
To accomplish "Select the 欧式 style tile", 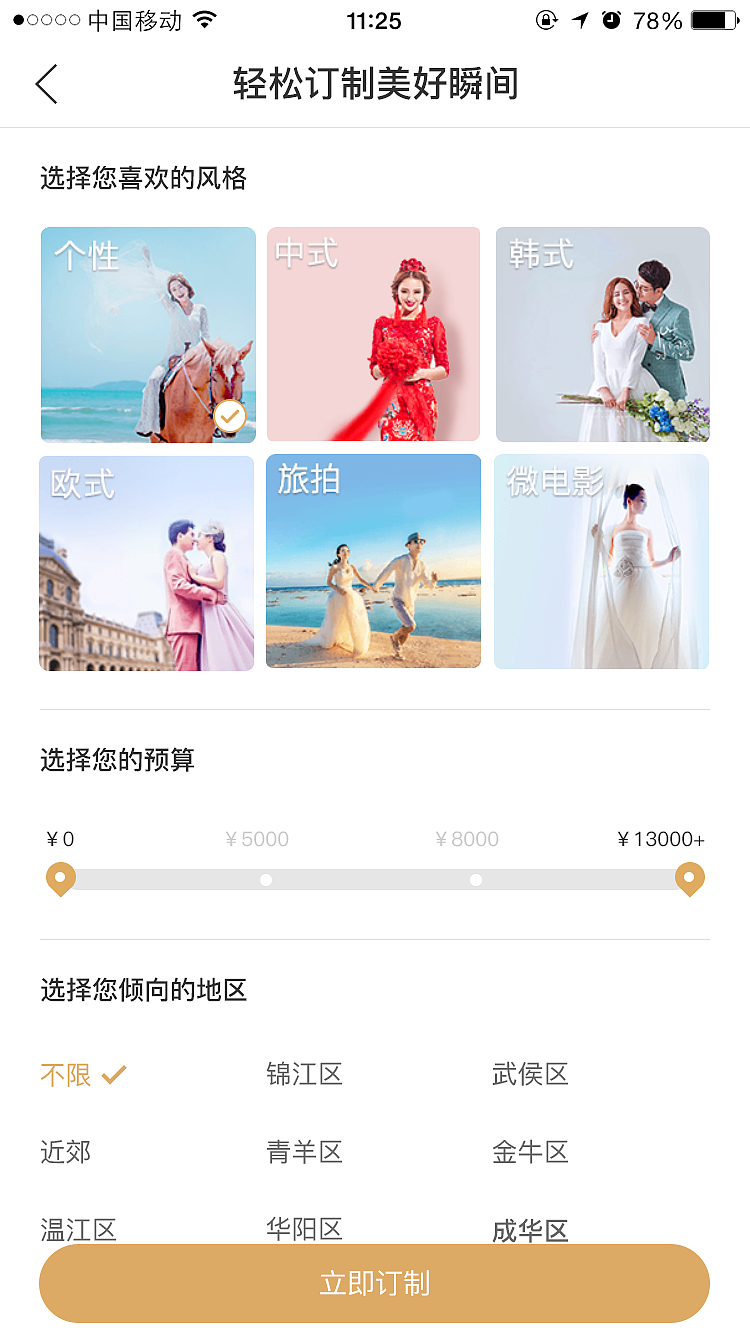I will click(x=147, y=563).
